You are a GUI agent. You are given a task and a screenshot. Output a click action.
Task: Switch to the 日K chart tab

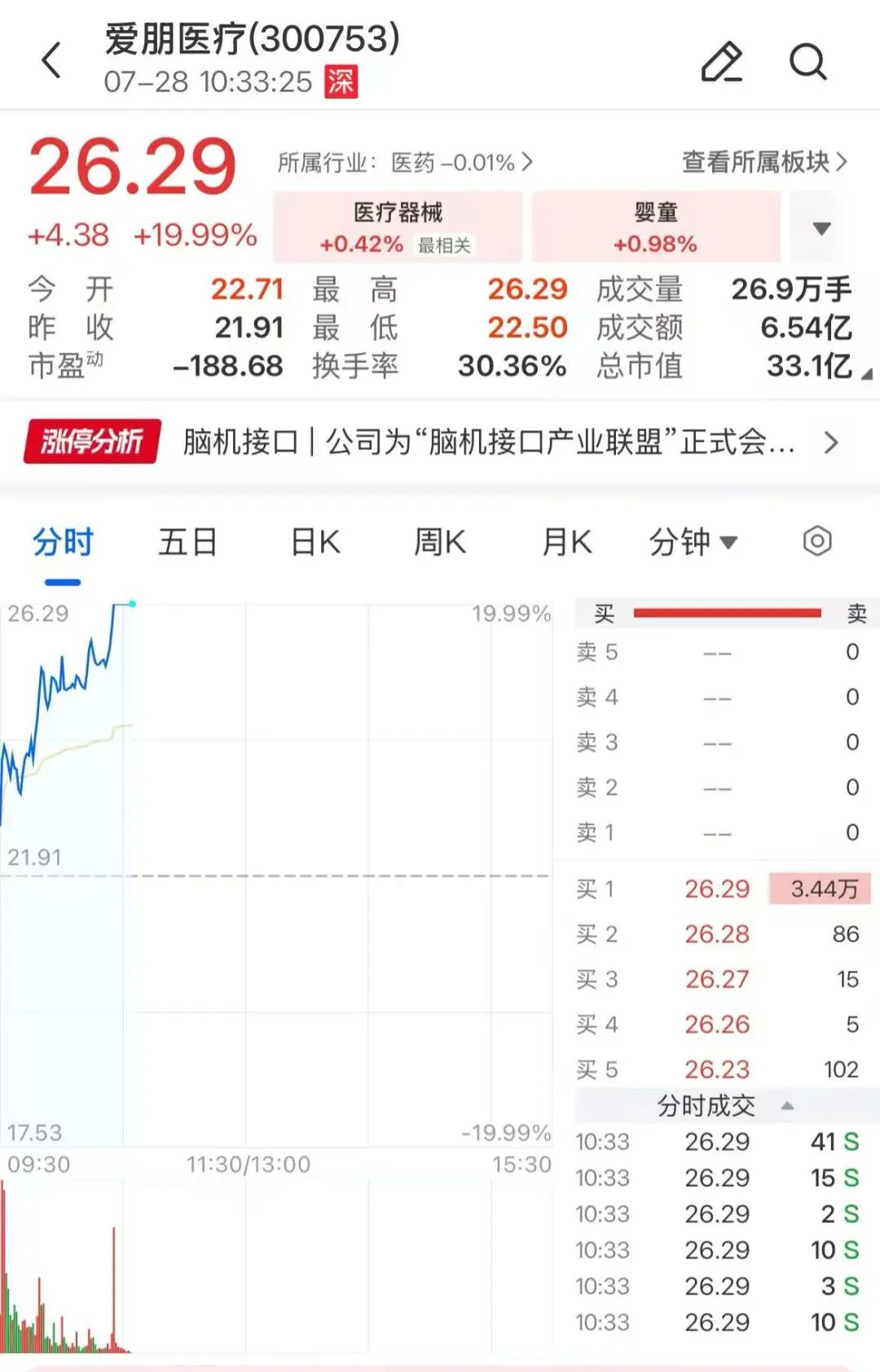point(315,542)
